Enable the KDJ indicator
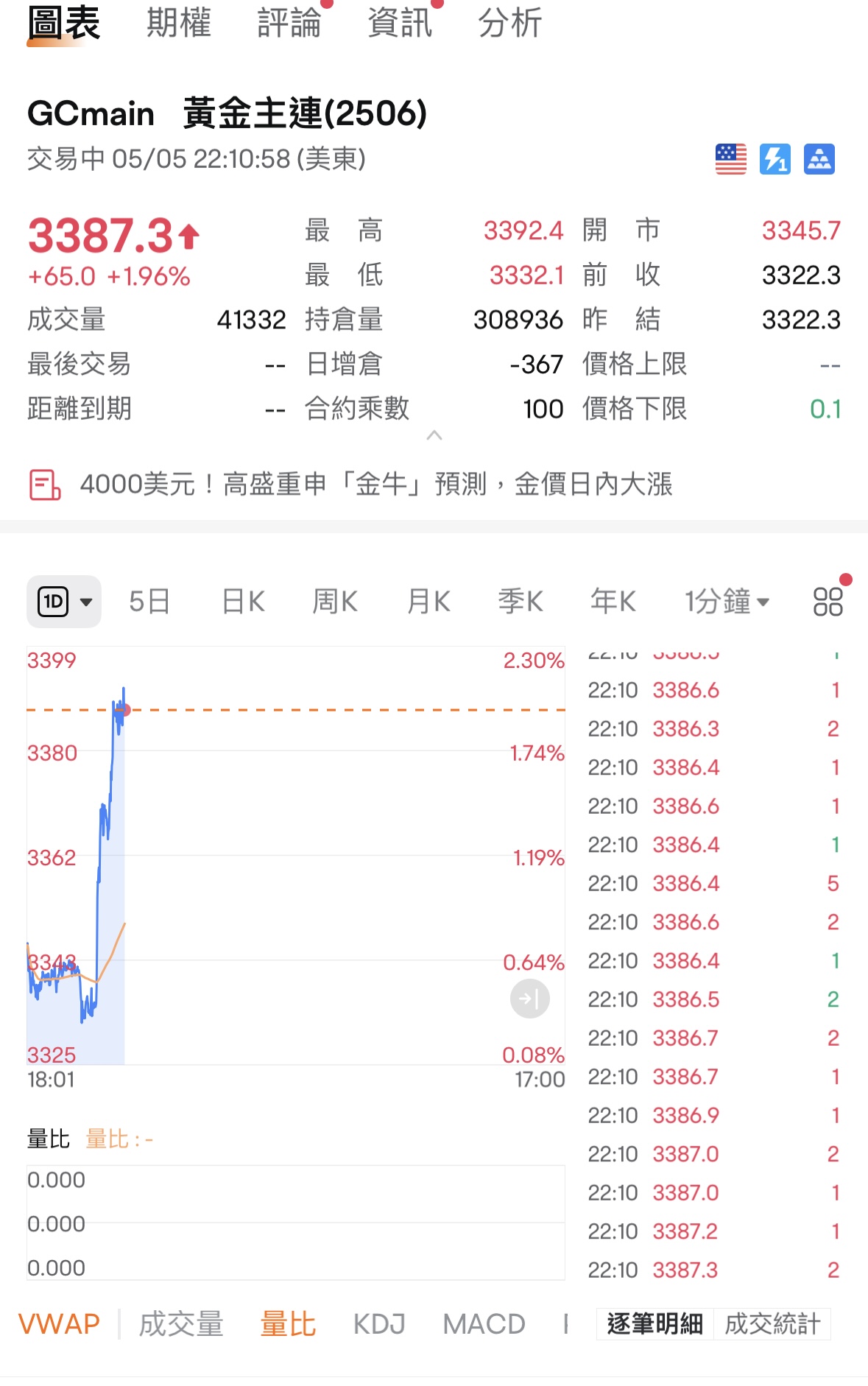 pos(379,1323)
